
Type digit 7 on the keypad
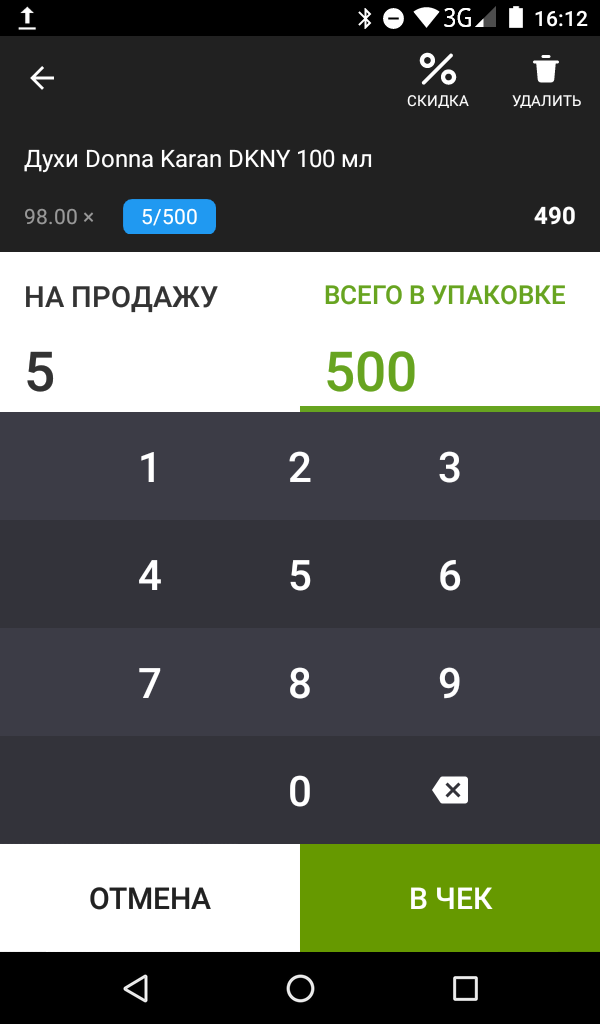tap(150, 682)
